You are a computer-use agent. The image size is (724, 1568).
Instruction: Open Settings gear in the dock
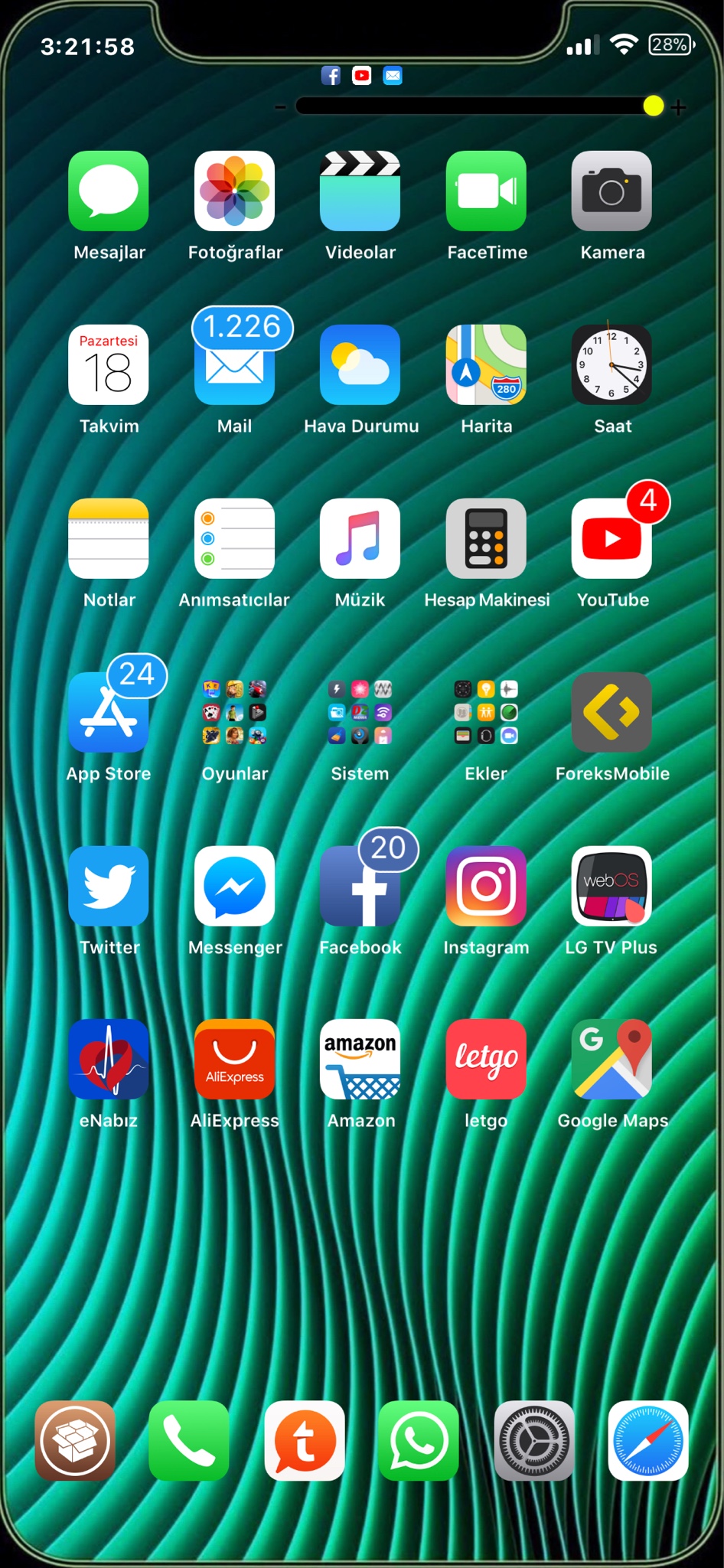(533, 1441)
